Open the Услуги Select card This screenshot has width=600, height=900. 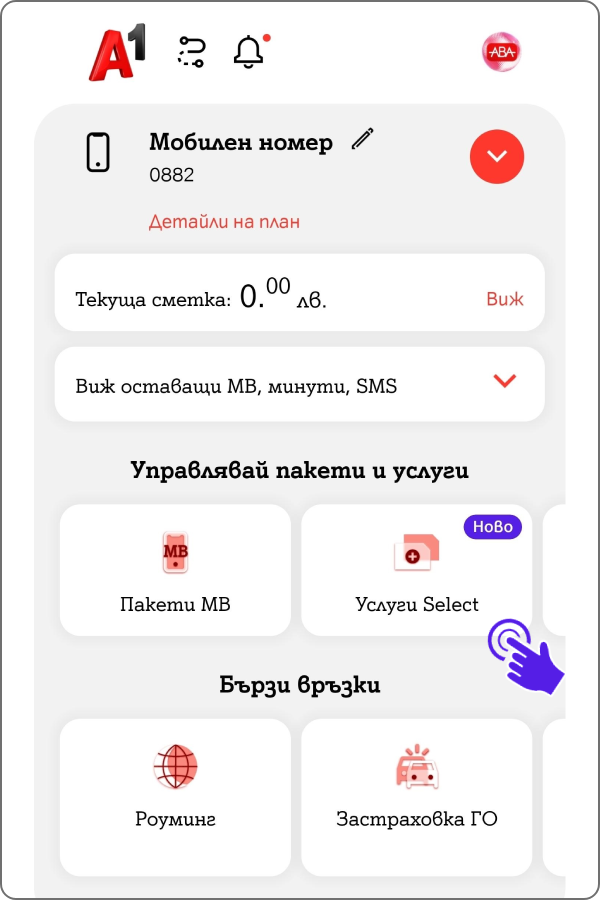pos(416,570)
